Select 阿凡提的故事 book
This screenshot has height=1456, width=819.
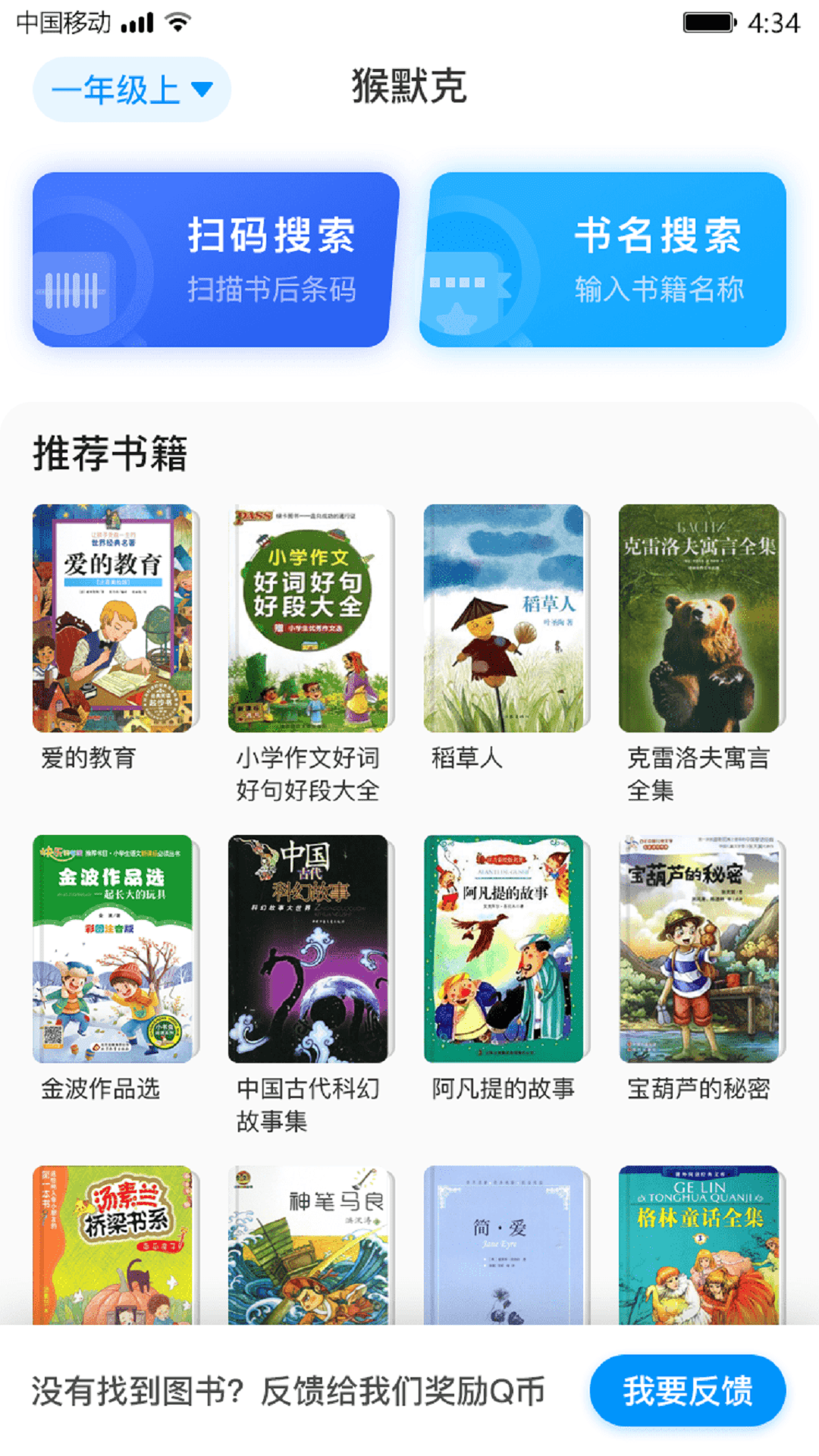click(504, 948)
